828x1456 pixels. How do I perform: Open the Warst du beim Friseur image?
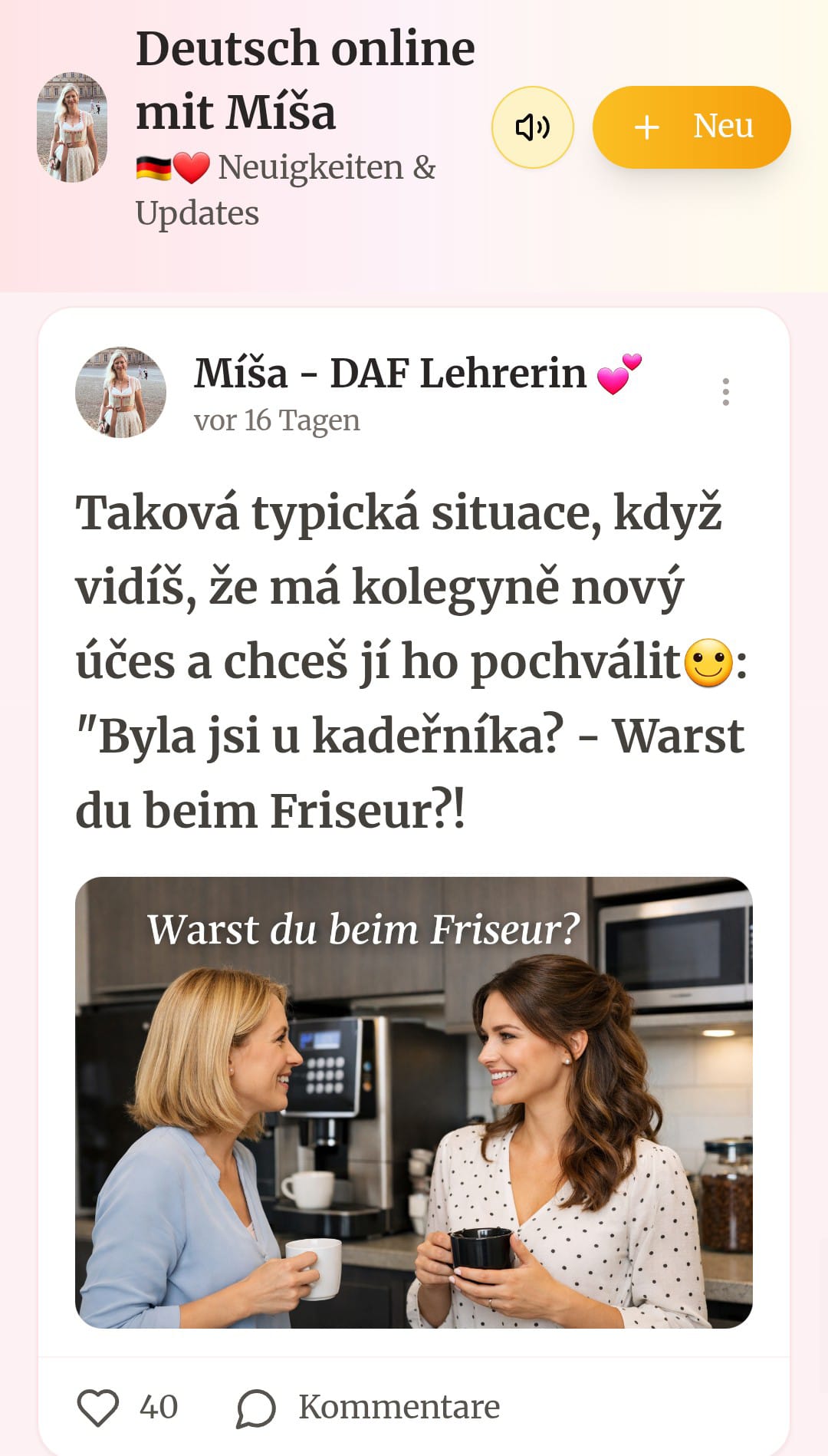[x=414, y=1102]
